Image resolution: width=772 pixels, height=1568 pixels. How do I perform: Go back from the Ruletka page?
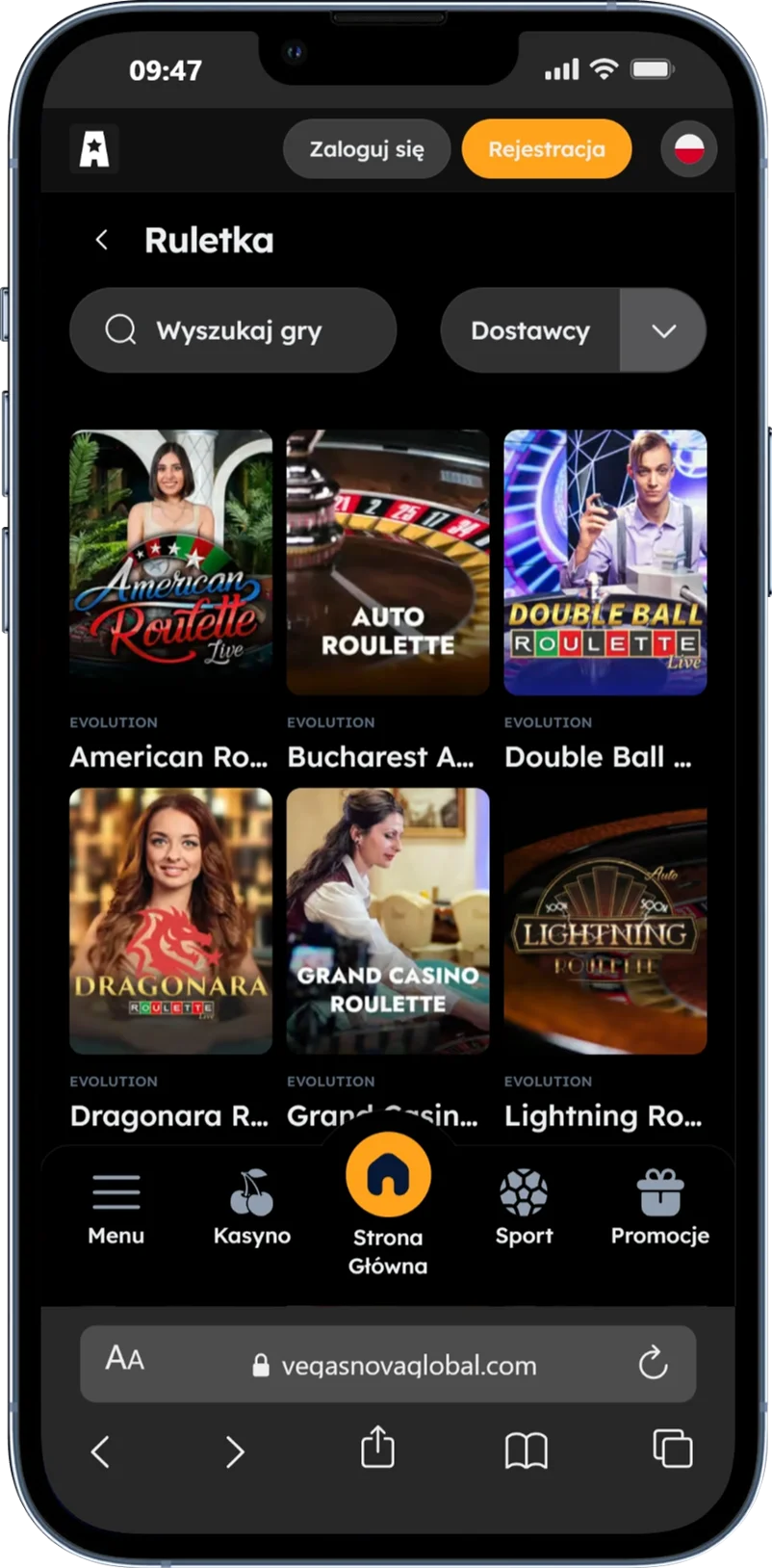102,240
